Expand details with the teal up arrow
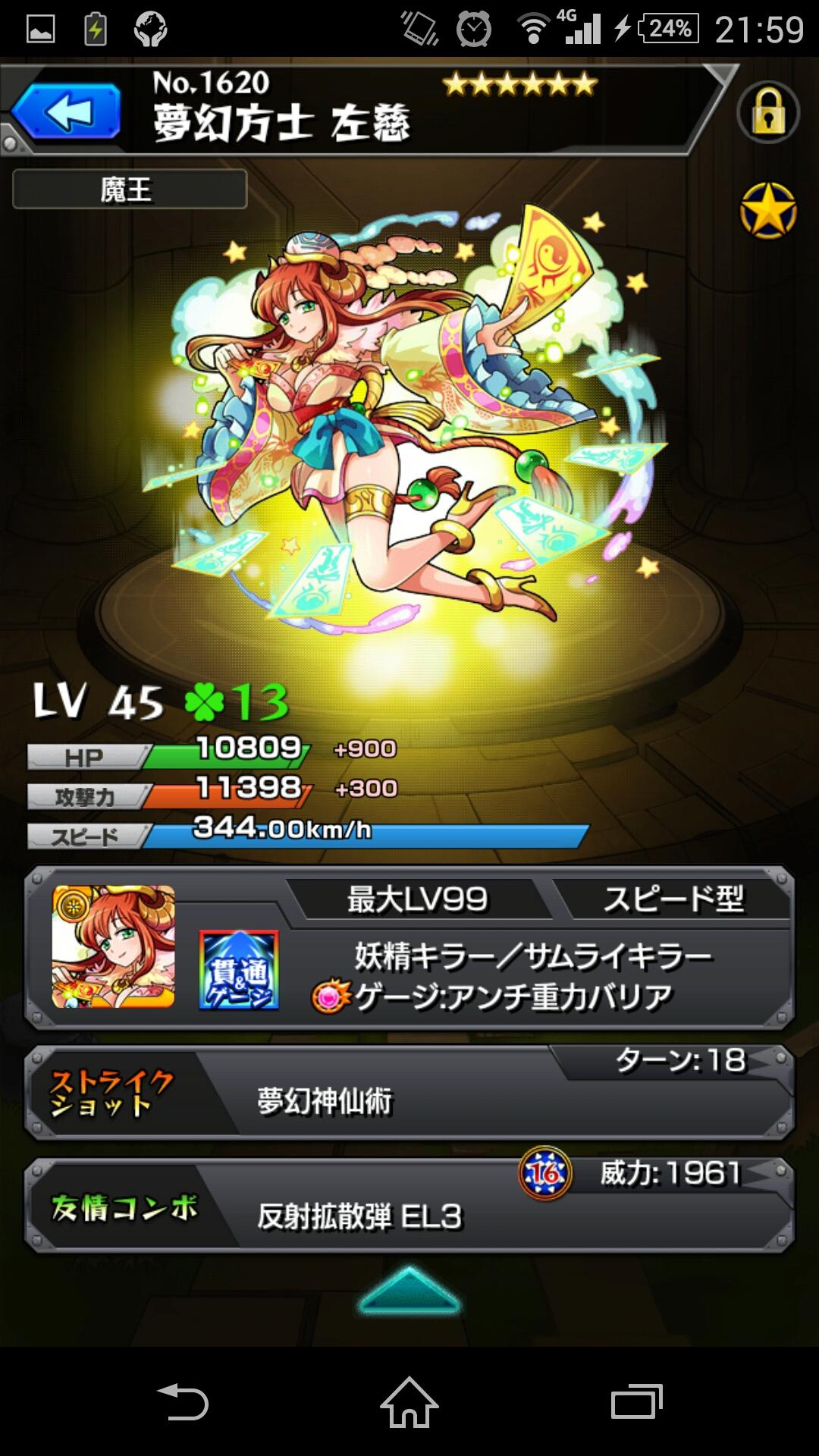The height and width of the screenshot is (1456, 819). point(409,1291)
